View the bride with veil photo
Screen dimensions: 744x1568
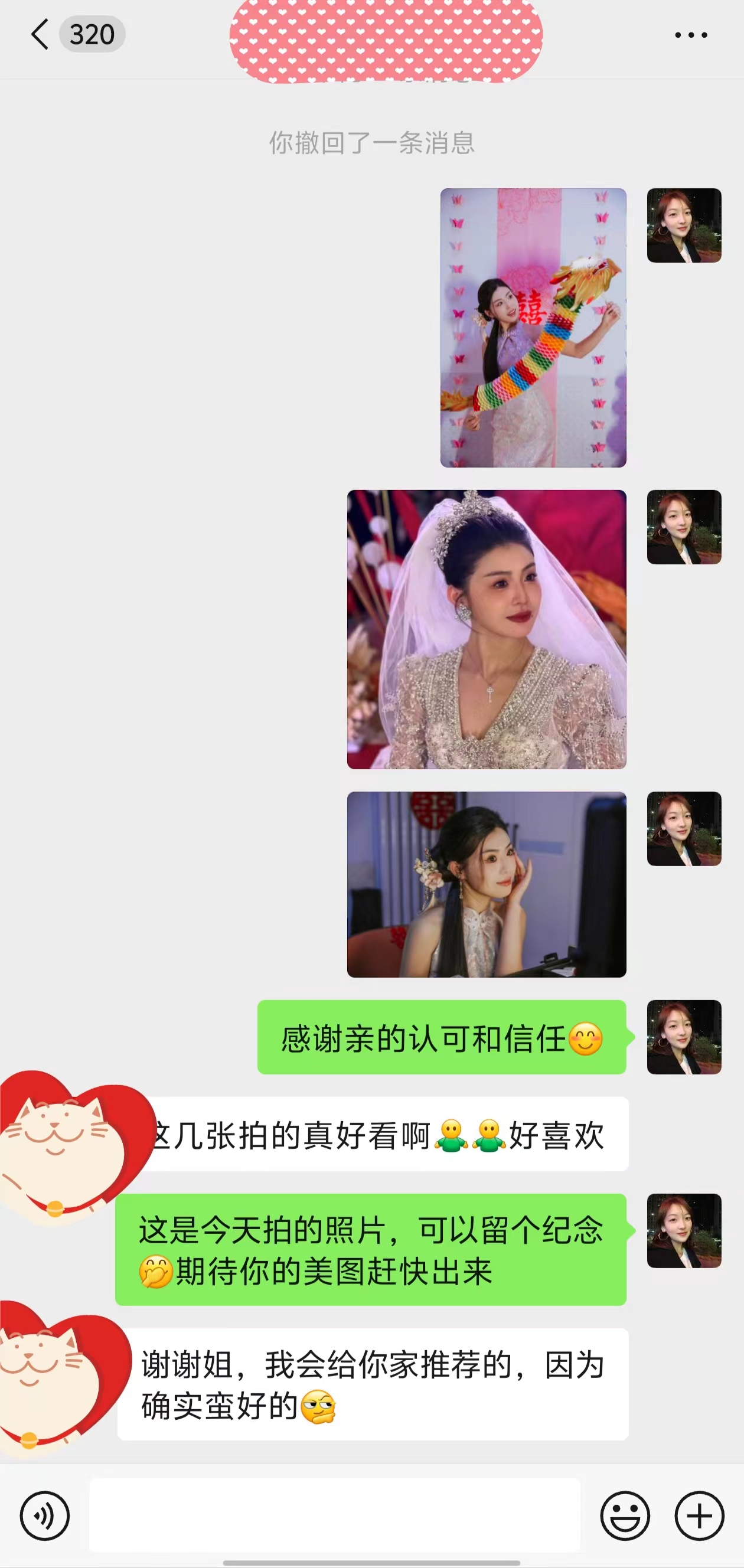487,629
